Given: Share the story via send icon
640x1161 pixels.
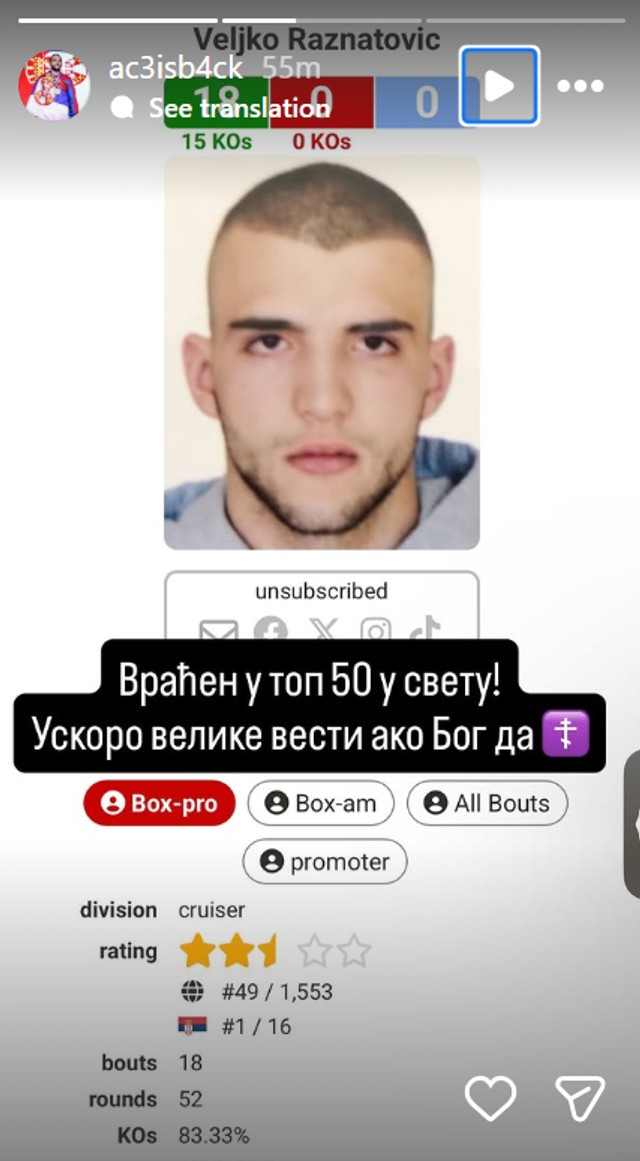Looking at the screenshot, I should [x=580, y=1098].
